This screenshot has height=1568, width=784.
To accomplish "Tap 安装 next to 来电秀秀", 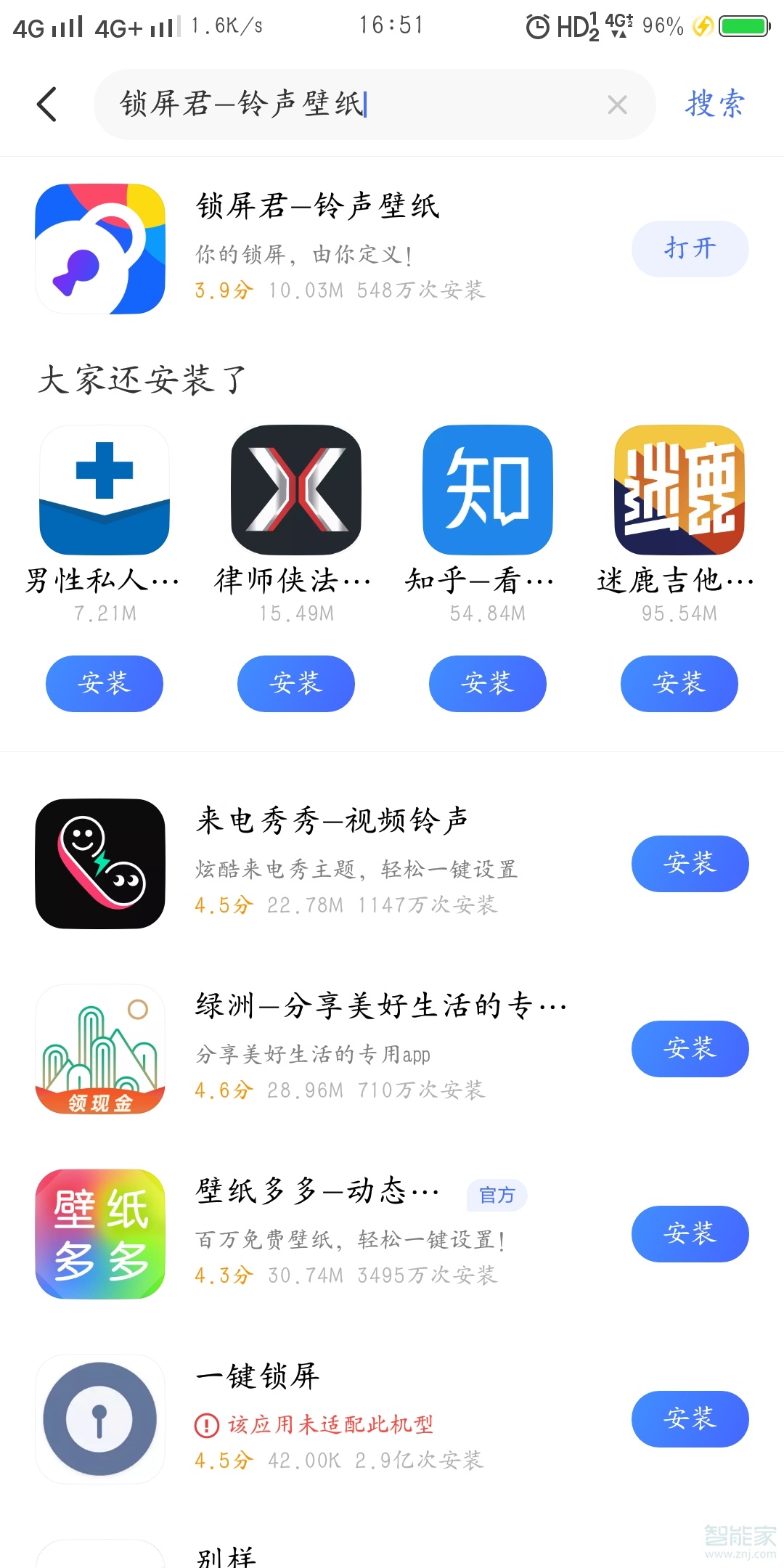I will tap(690, 863).
